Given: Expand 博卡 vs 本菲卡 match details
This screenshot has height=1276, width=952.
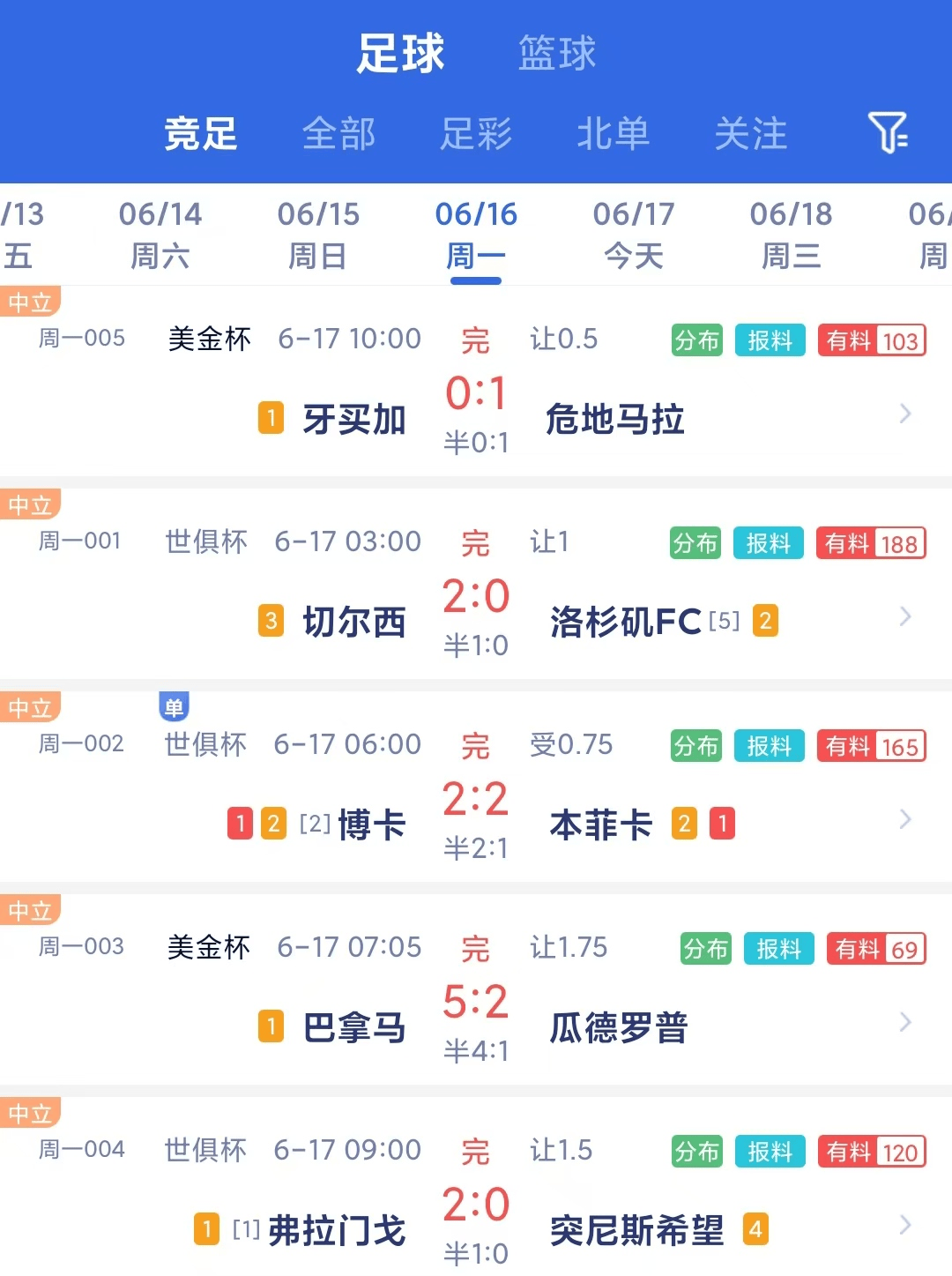Looking at the screenshot, I should (x=906, y=819).
